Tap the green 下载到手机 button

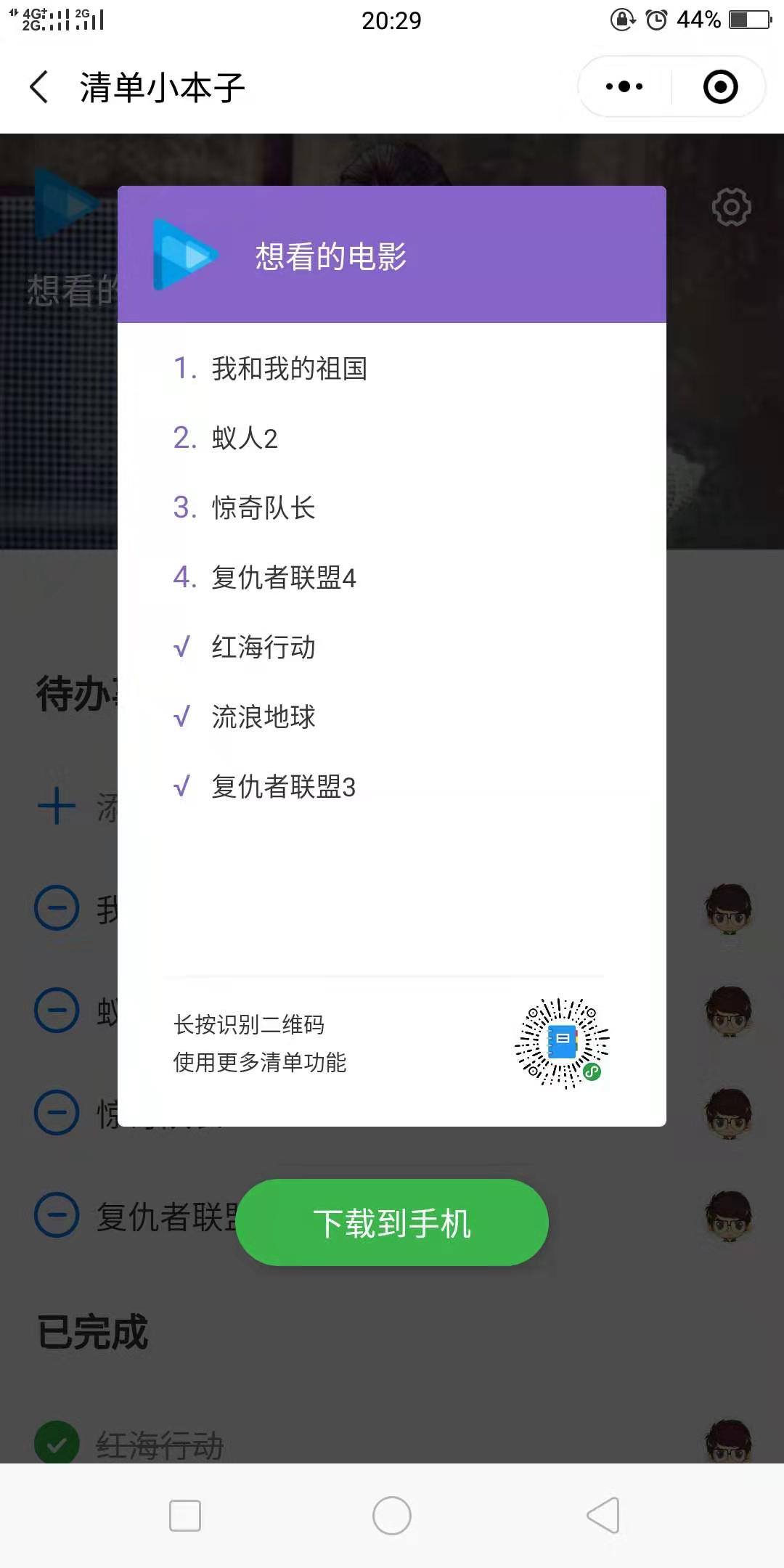(392, 1222)
